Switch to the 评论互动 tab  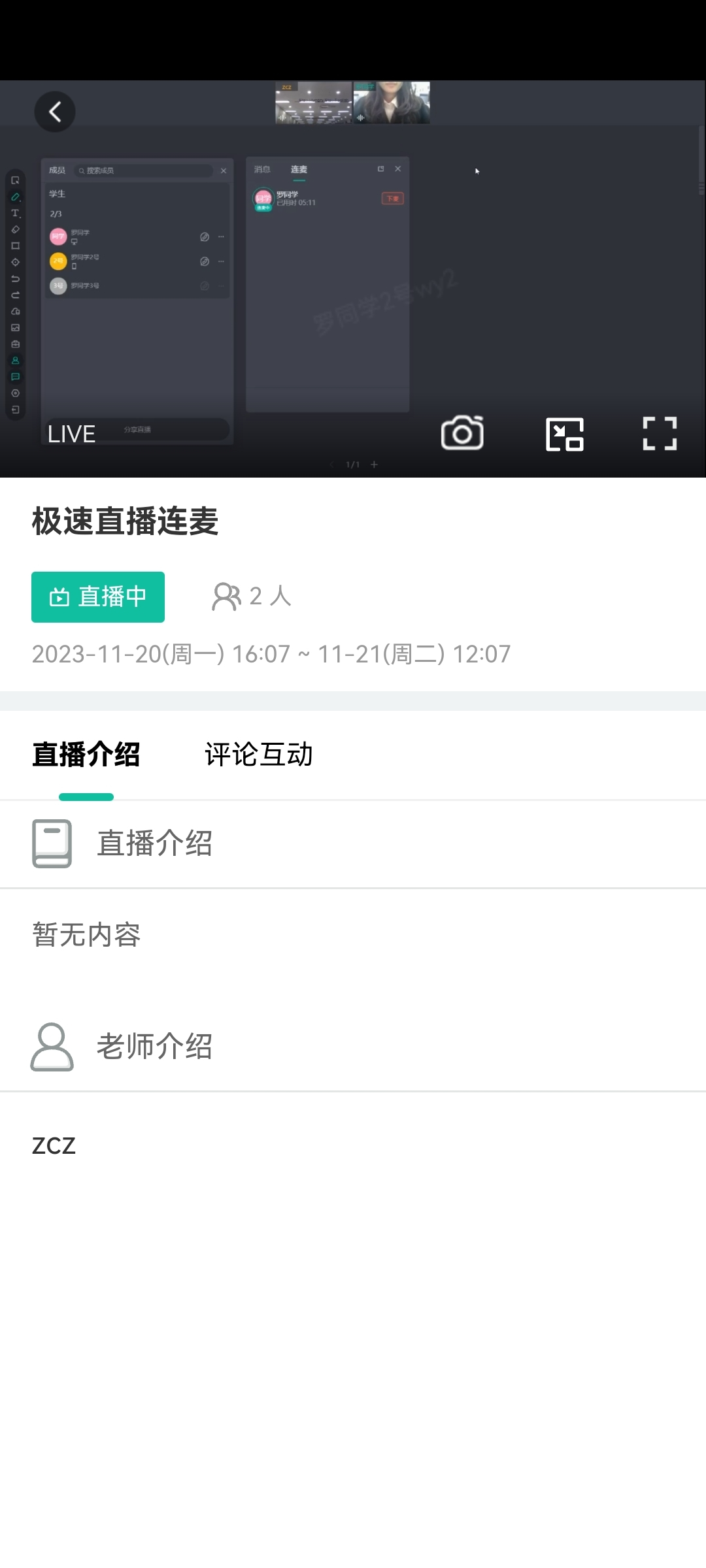click(x=259, y=755)
